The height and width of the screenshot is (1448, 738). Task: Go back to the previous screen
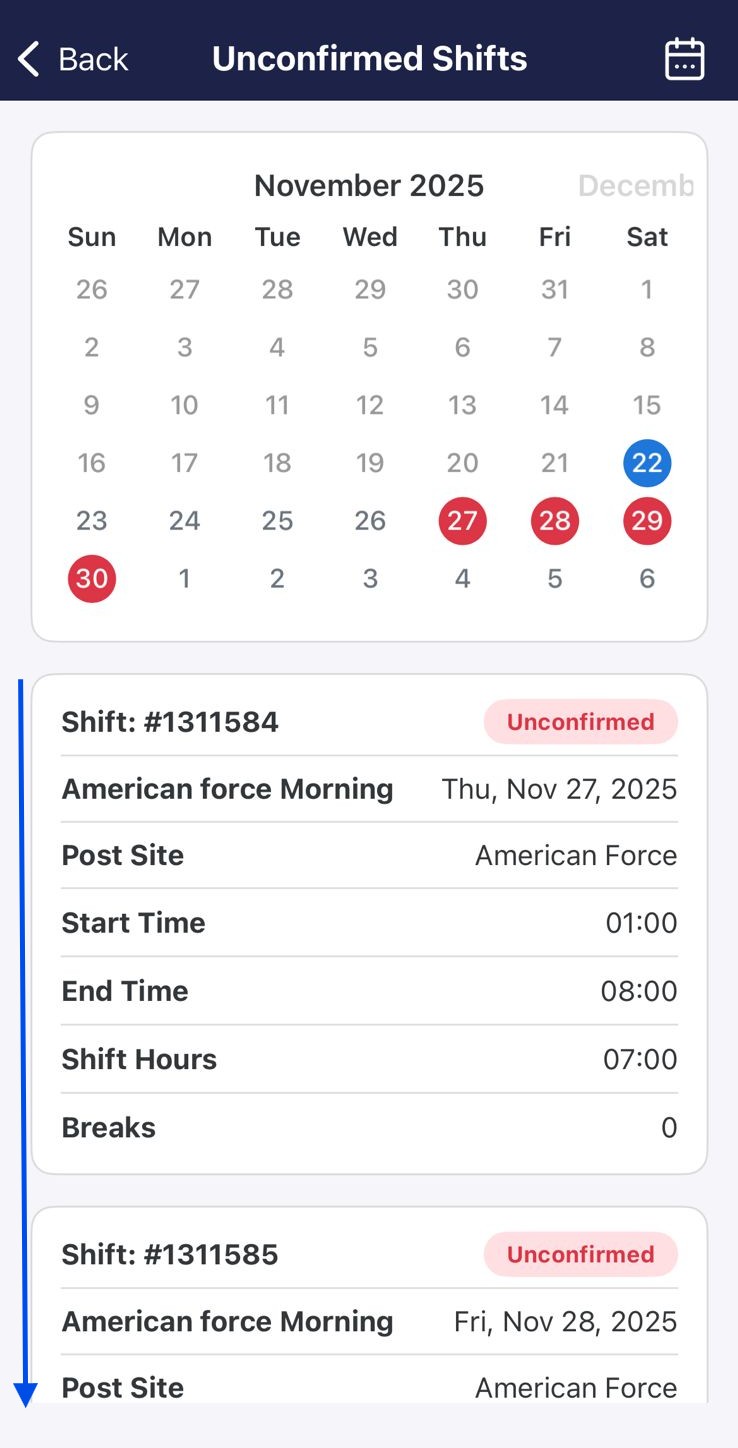pyautogui.click(x=73, y=59)
